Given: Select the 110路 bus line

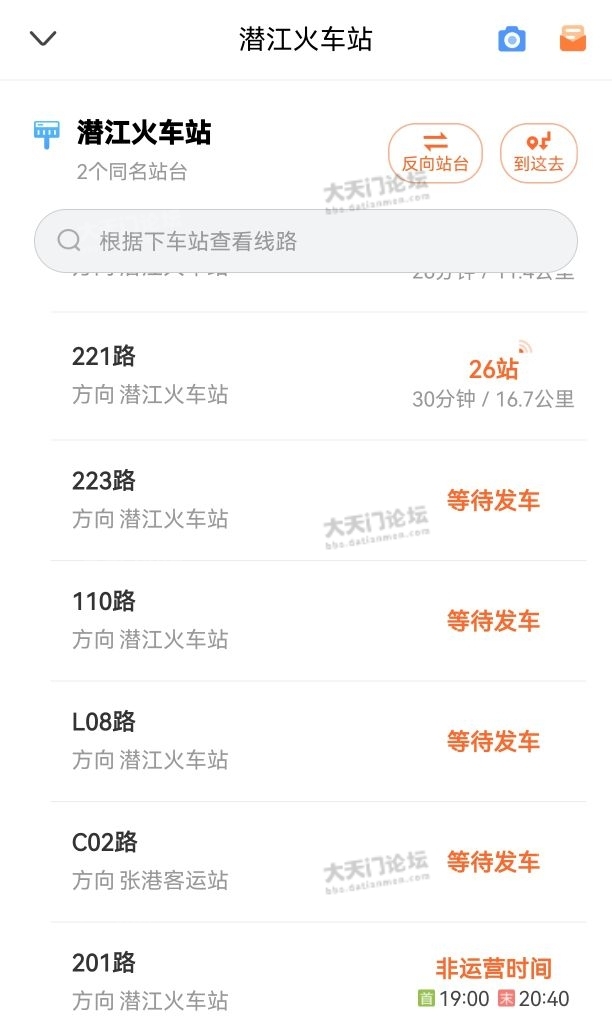Looking at the screenshot, I should pyautogui.click(x=318, y=621).
